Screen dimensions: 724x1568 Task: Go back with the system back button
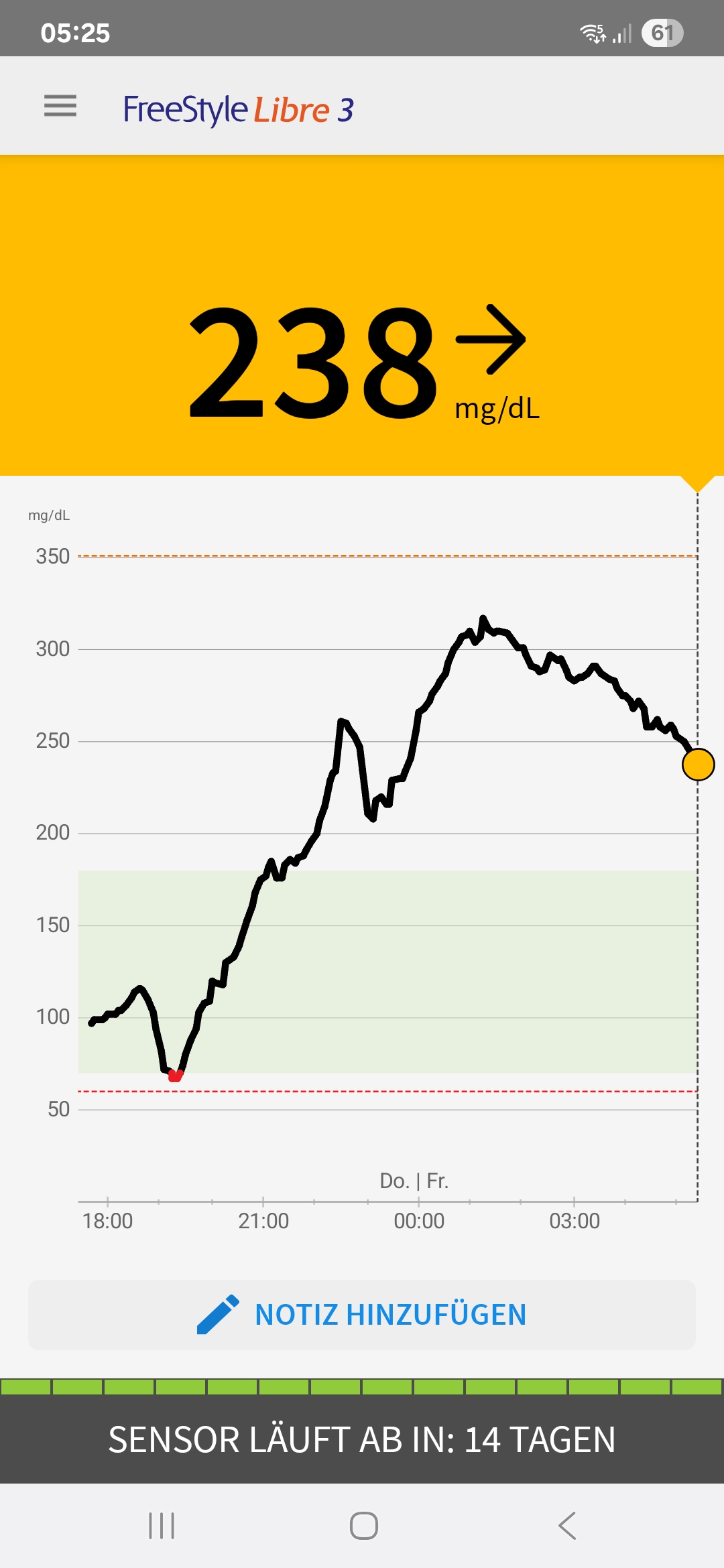point(567,1526)
